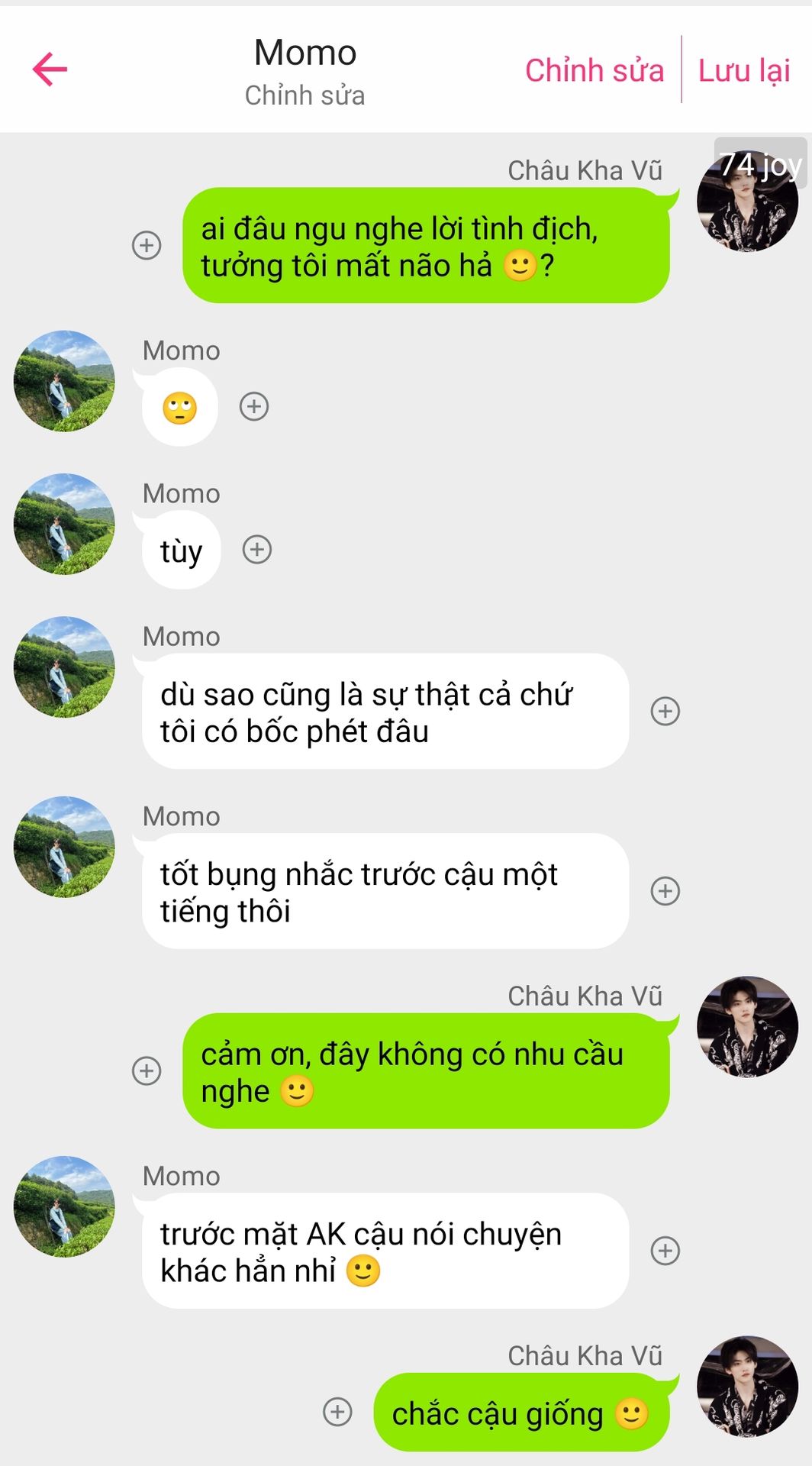Tap Momo's avatar beside the "tùy" message

pyautogui.click(x=64, y=524)
